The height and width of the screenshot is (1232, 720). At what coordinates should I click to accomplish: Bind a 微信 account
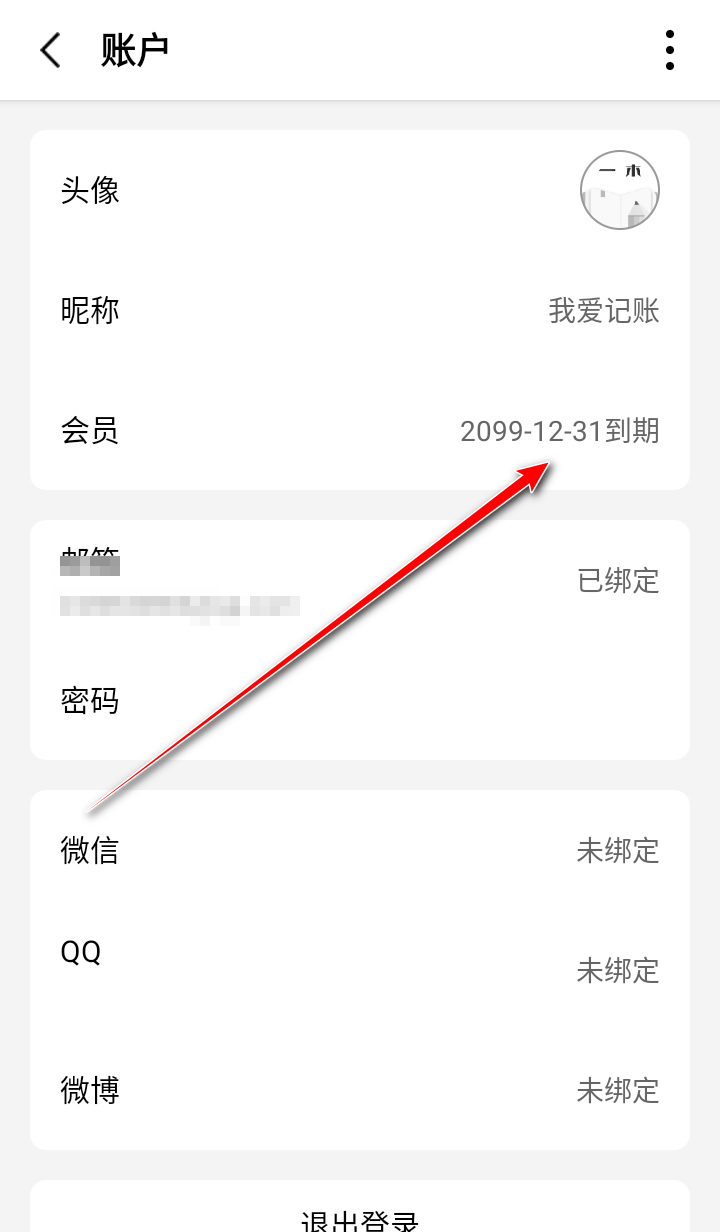360,850
